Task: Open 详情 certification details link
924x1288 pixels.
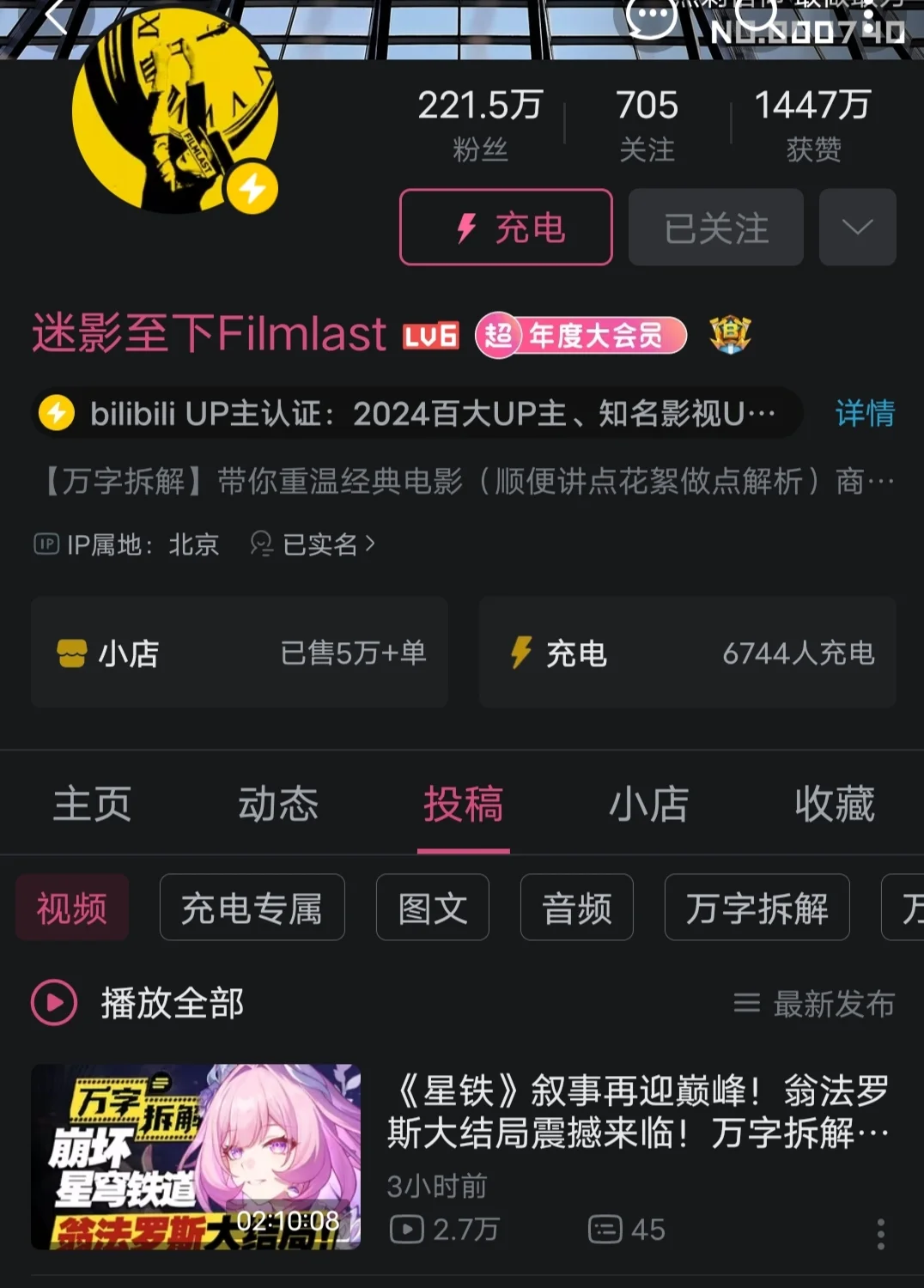Action: [x=864, y=413]
